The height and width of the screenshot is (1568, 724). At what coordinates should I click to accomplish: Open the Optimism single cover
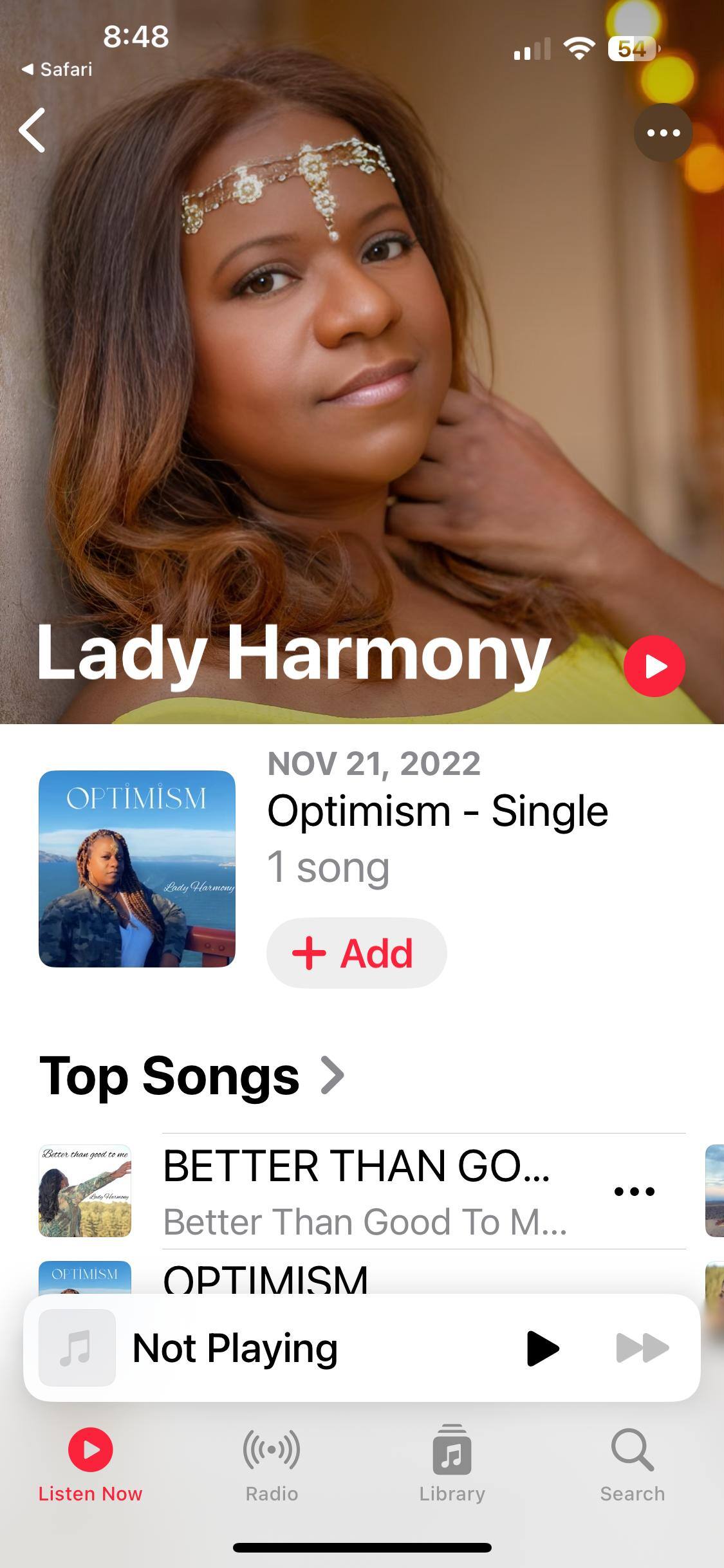click(137, 868)
